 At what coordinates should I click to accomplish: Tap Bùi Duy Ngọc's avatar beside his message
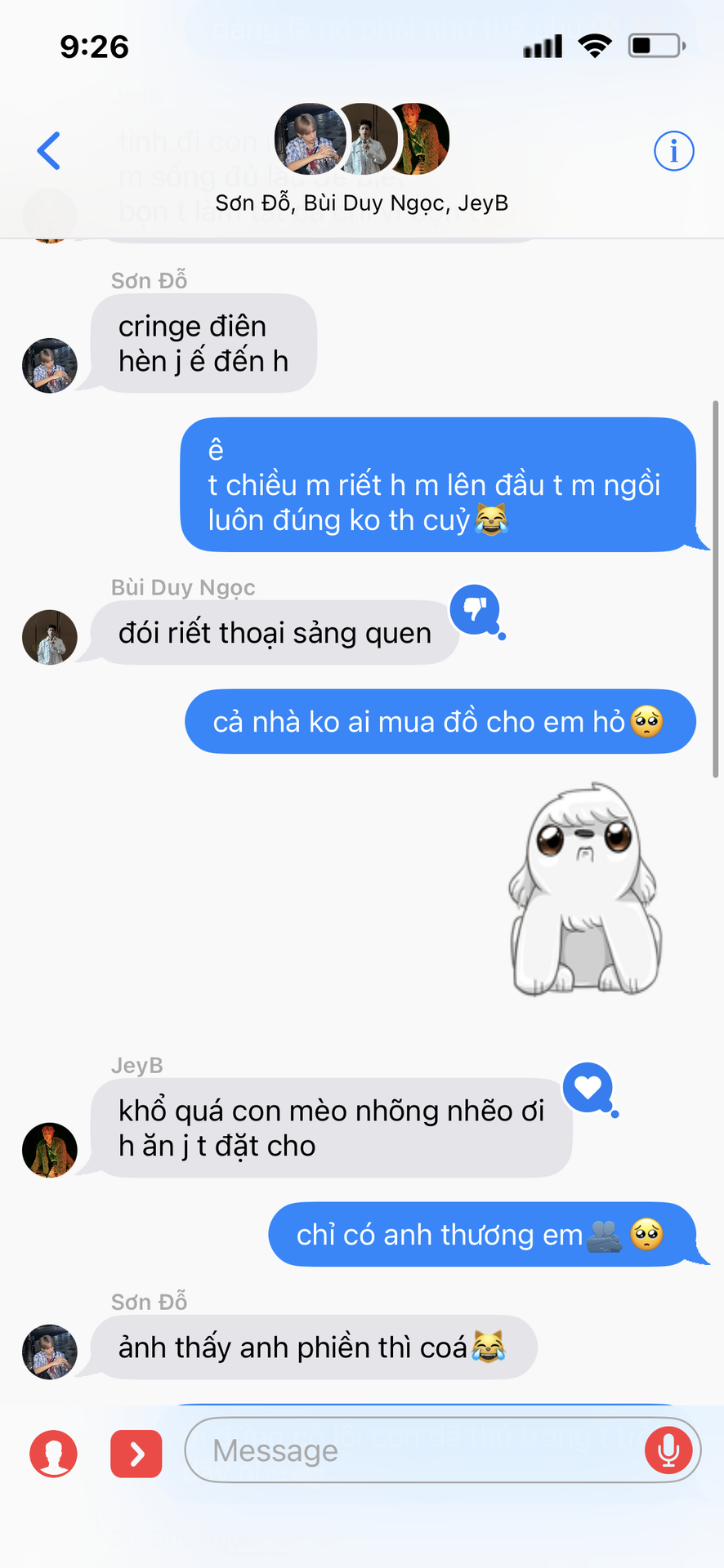tap(50, 637)
